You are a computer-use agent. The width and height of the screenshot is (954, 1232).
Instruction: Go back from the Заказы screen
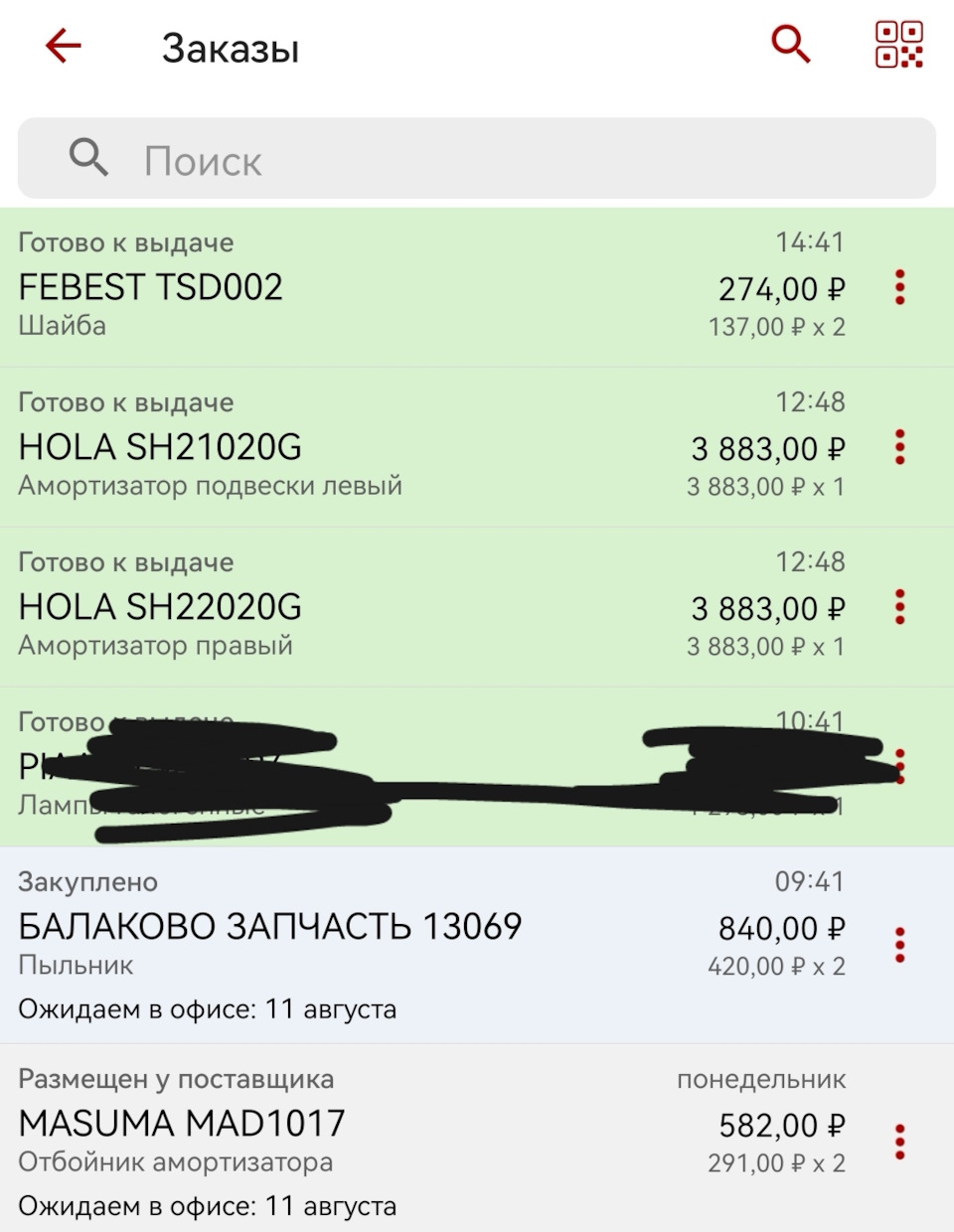(64, 46)
